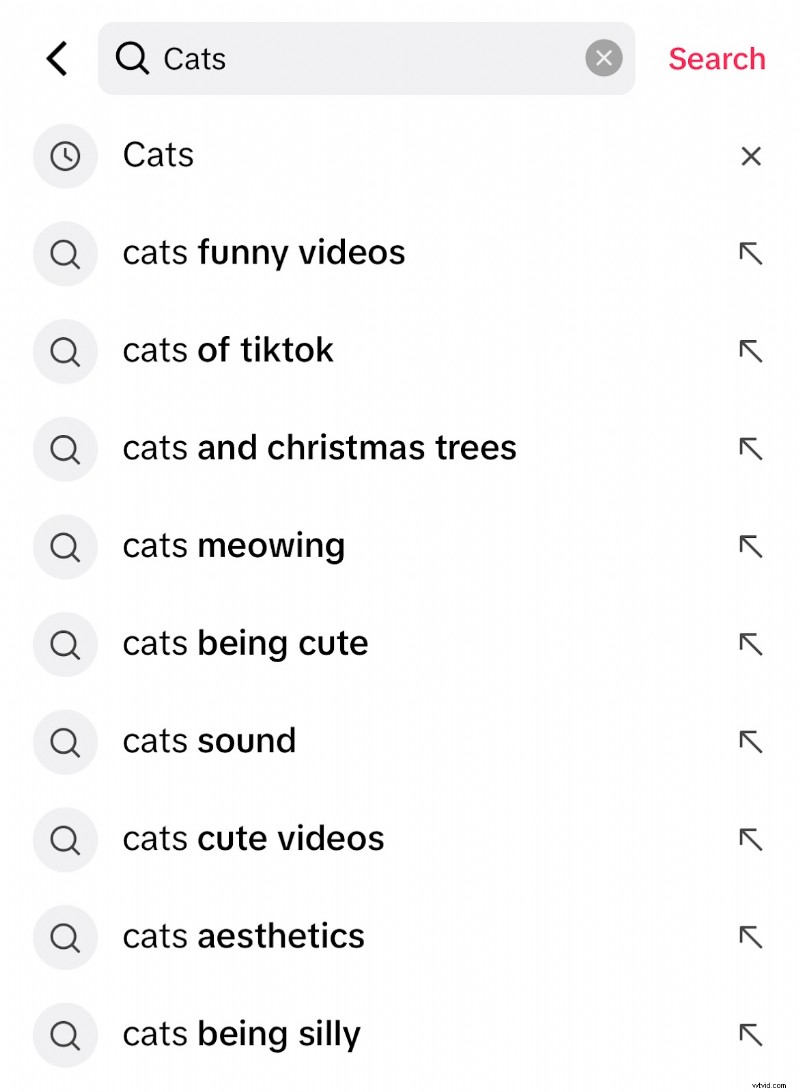Click the magnifier icon inside the search bar

[131, 58]
